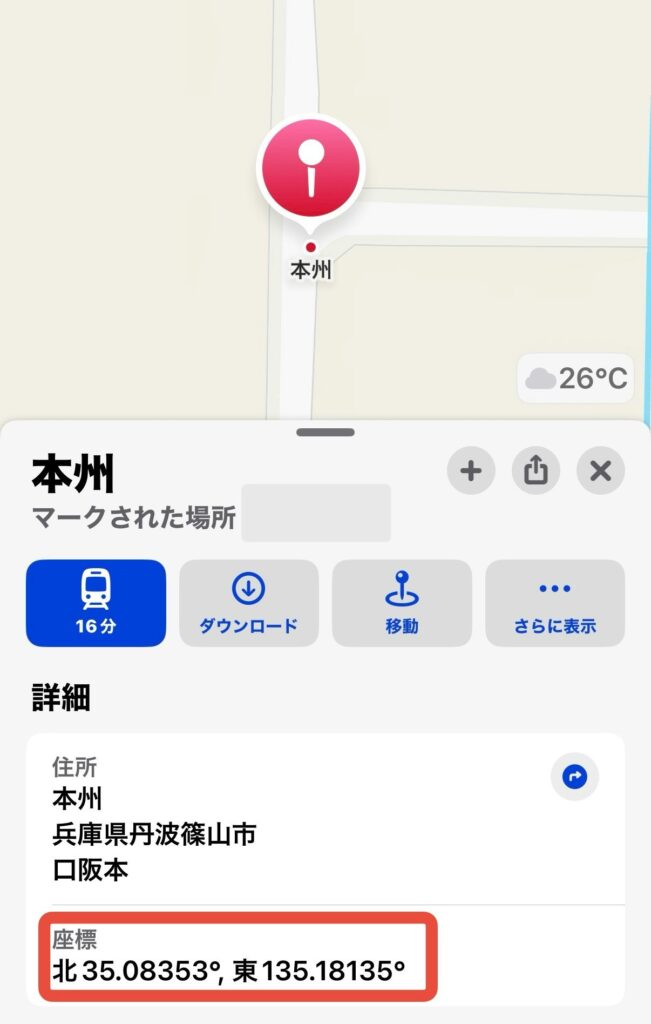Tap the ダウンロード button
The height and width of the screenshot is (1024, 651).
[x=249, y=603]
